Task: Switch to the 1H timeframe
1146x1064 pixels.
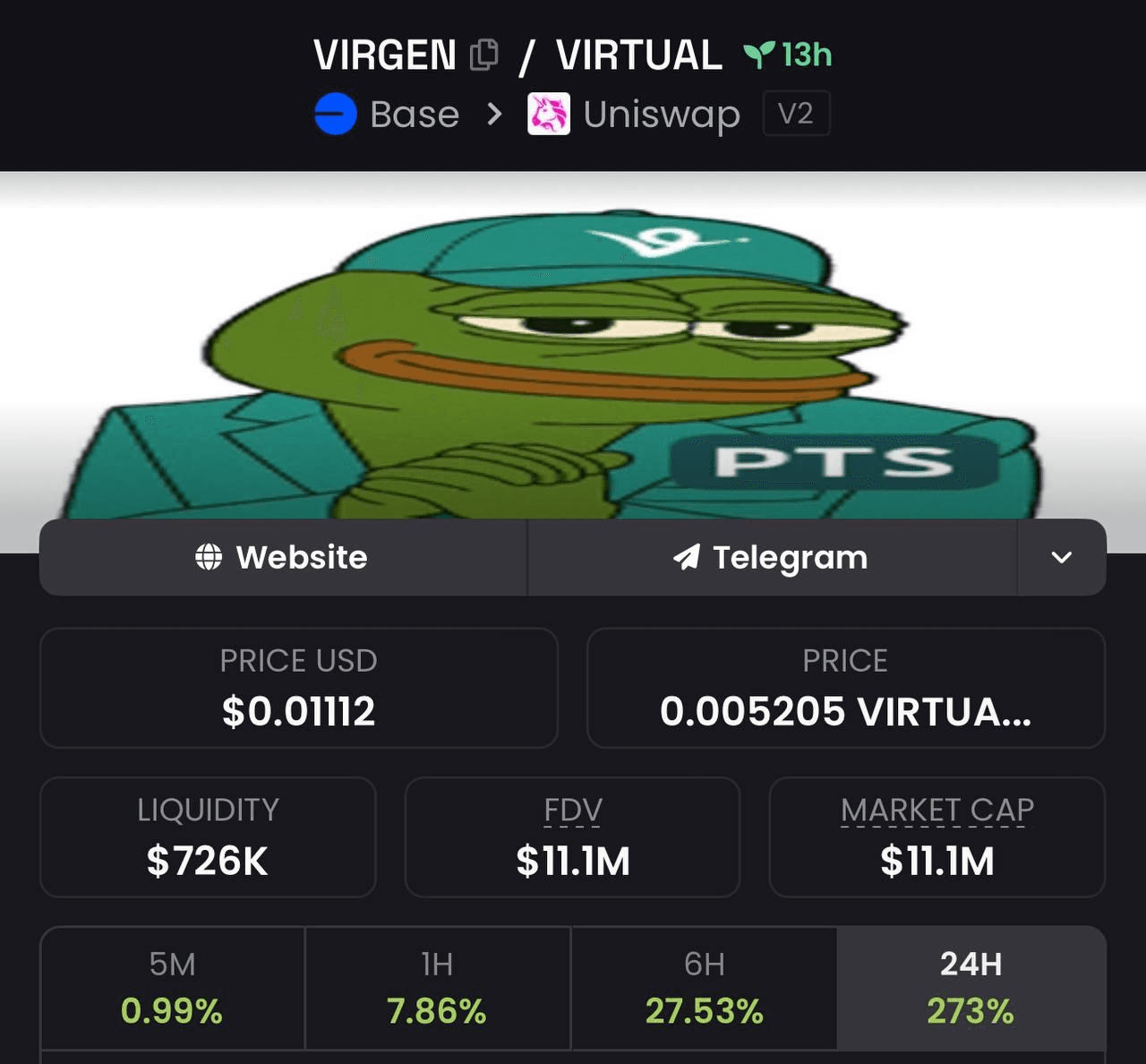Action: (437, 988)
